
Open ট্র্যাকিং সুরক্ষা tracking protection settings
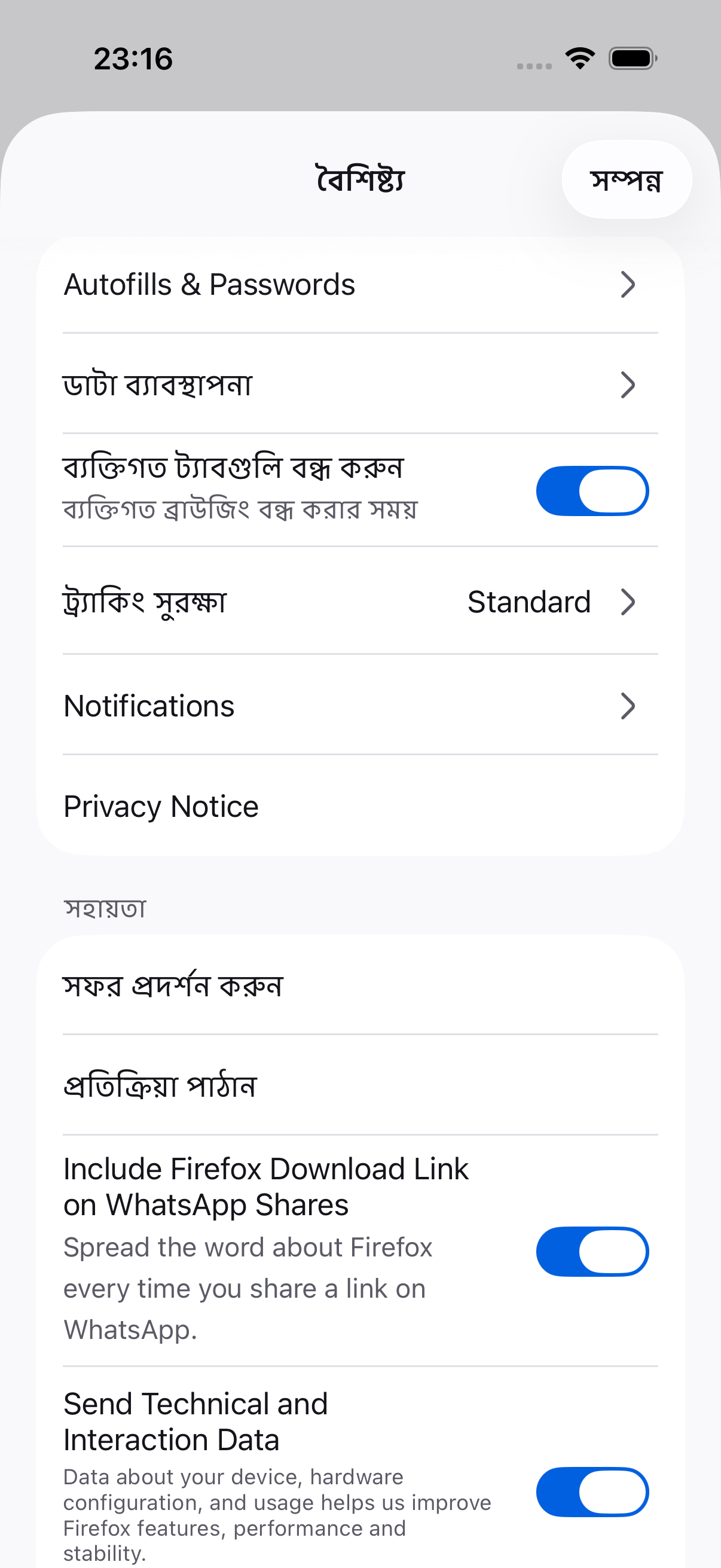coord(360,602)
